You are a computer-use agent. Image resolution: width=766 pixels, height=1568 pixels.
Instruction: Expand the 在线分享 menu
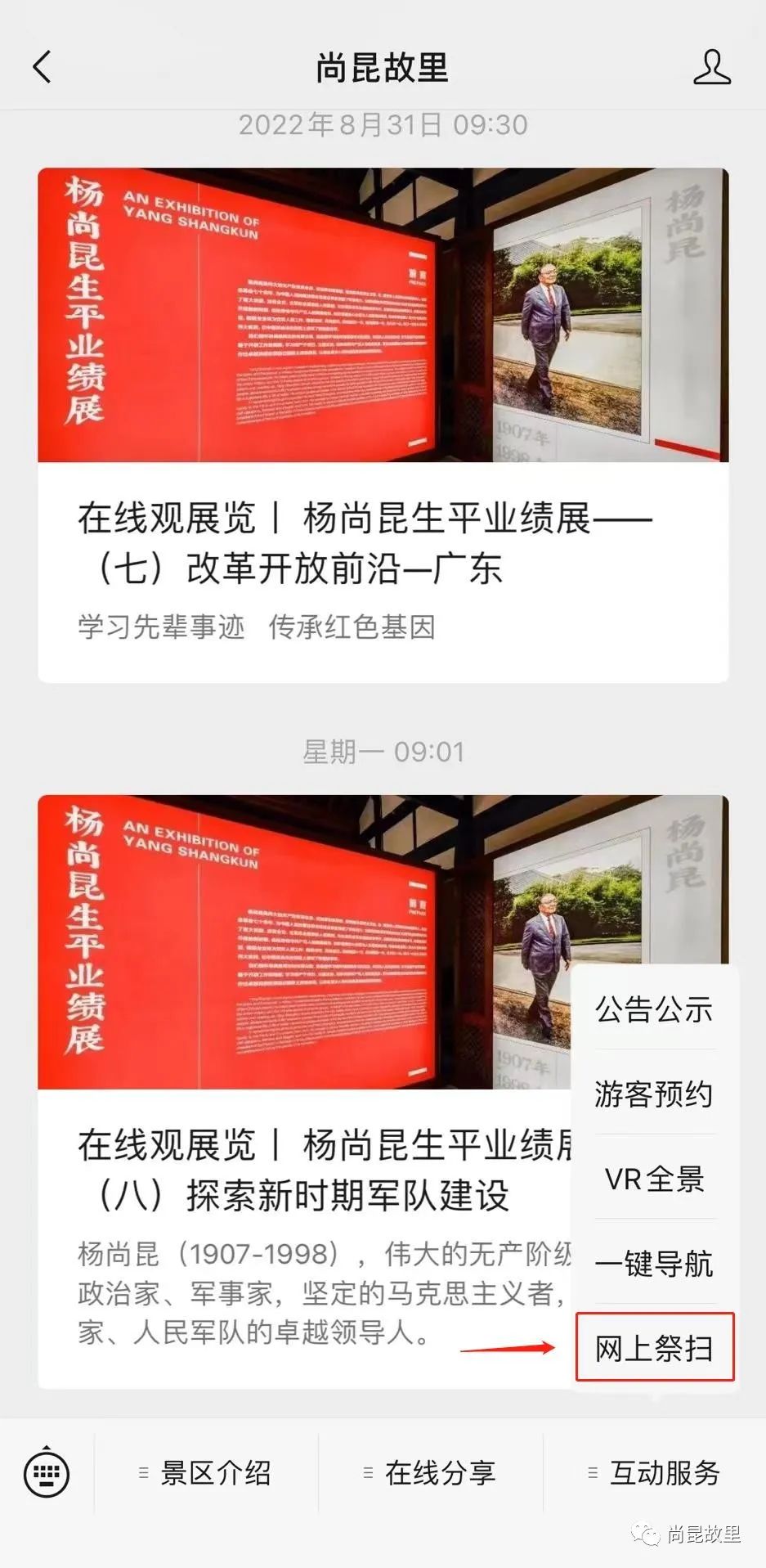pyautogui.click(x=431, y=1473)
